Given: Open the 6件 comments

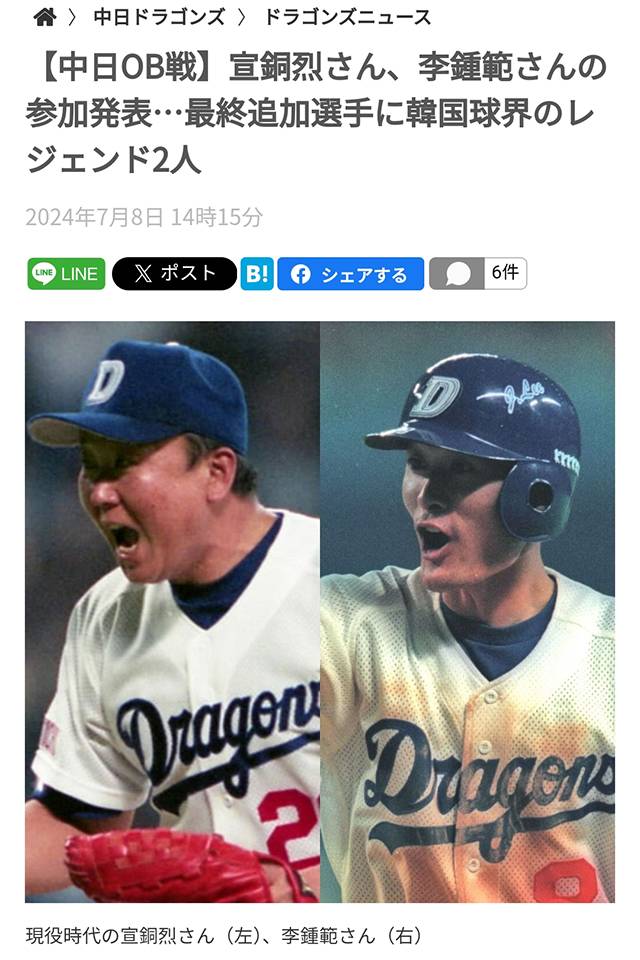Looking at the screenshot, I should [478, 274].
